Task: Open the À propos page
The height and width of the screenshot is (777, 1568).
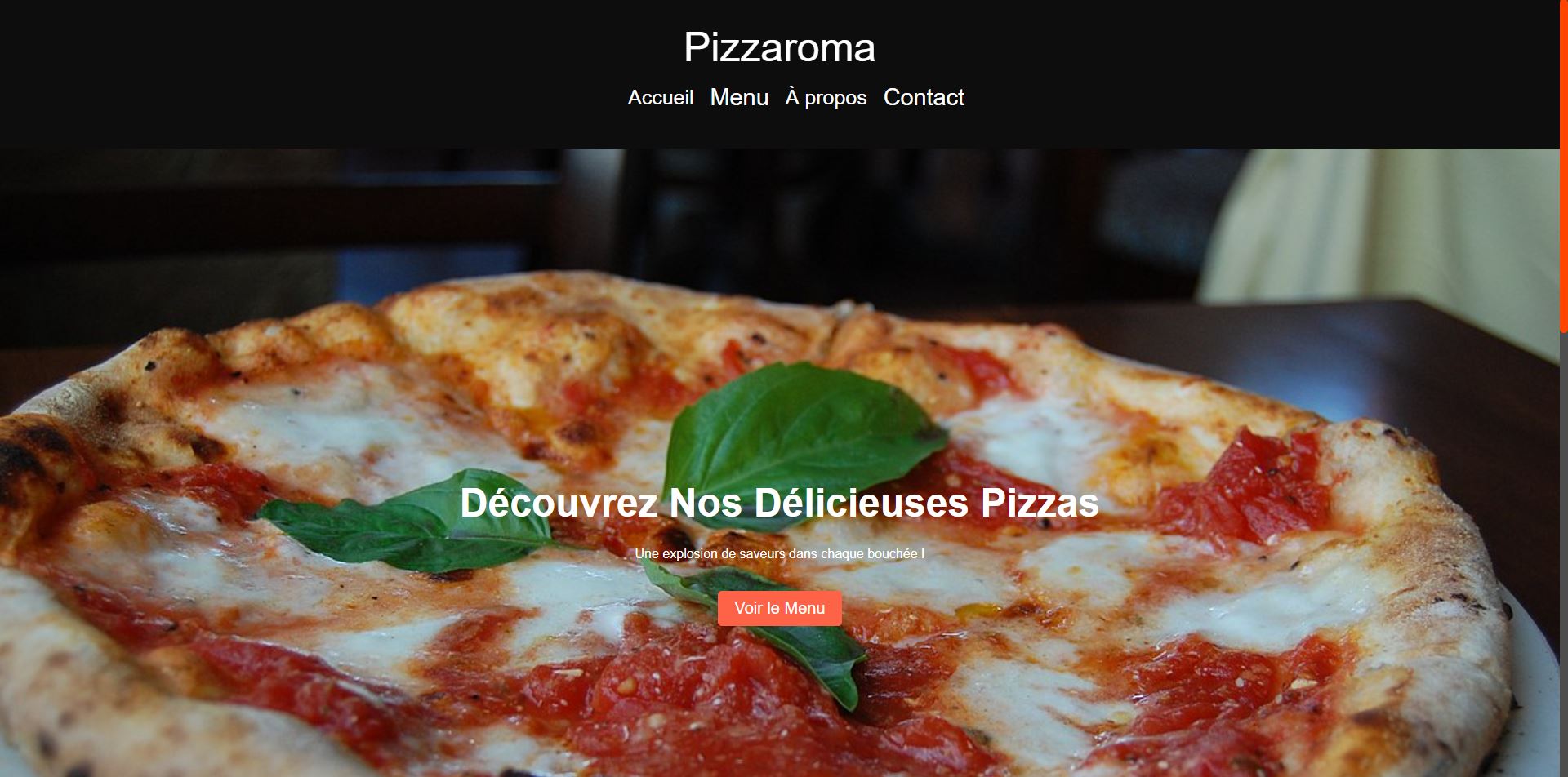Action: pyautogui.click(x=826, y=98)
